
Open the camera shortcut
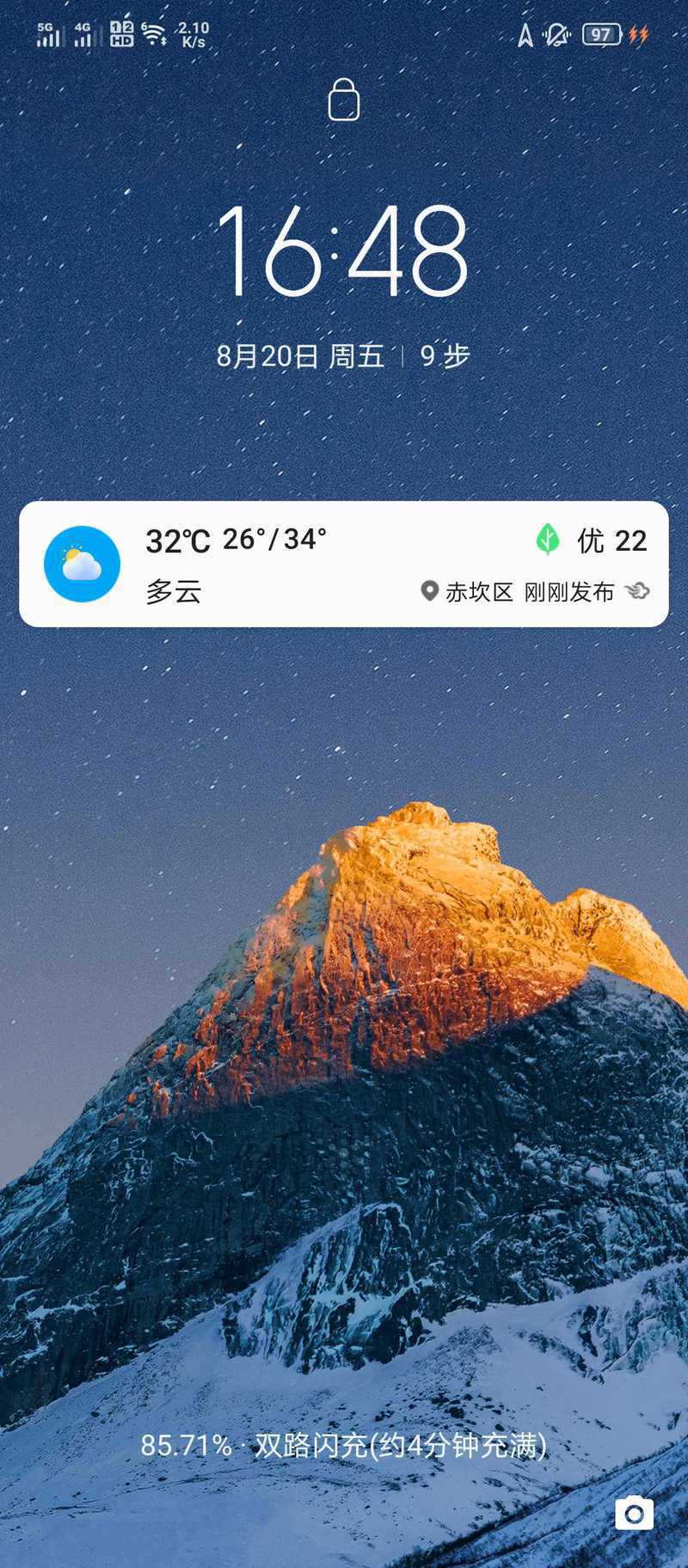click(634, 1513)
